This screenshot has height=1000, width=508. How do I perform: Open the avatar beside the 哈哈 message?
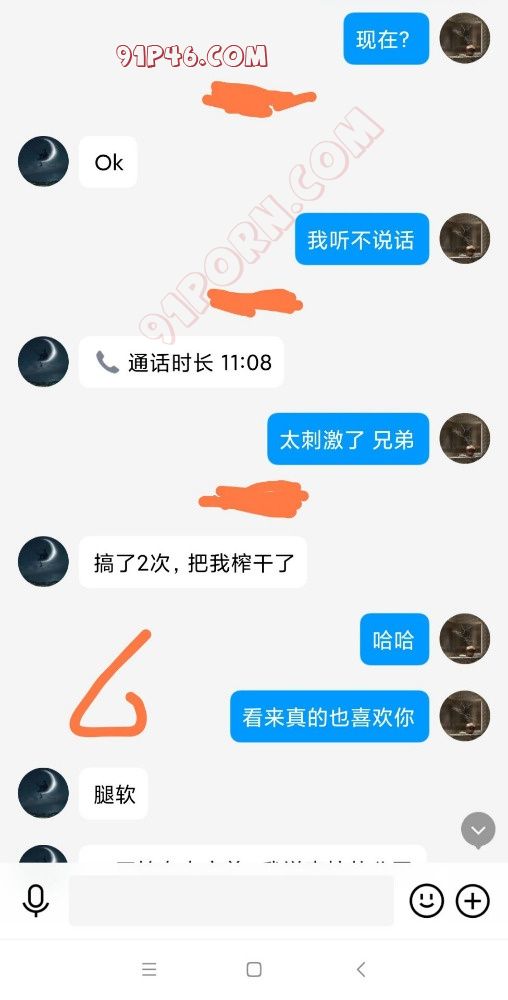[x=465, y=639]
